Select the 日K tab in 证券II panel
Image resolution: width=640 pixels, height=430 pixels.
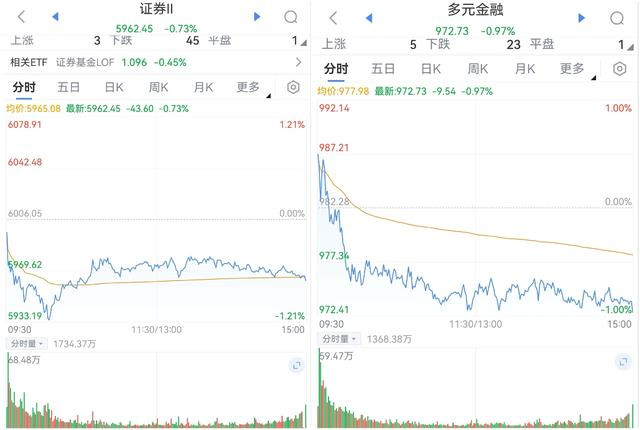tap(113, 87)
